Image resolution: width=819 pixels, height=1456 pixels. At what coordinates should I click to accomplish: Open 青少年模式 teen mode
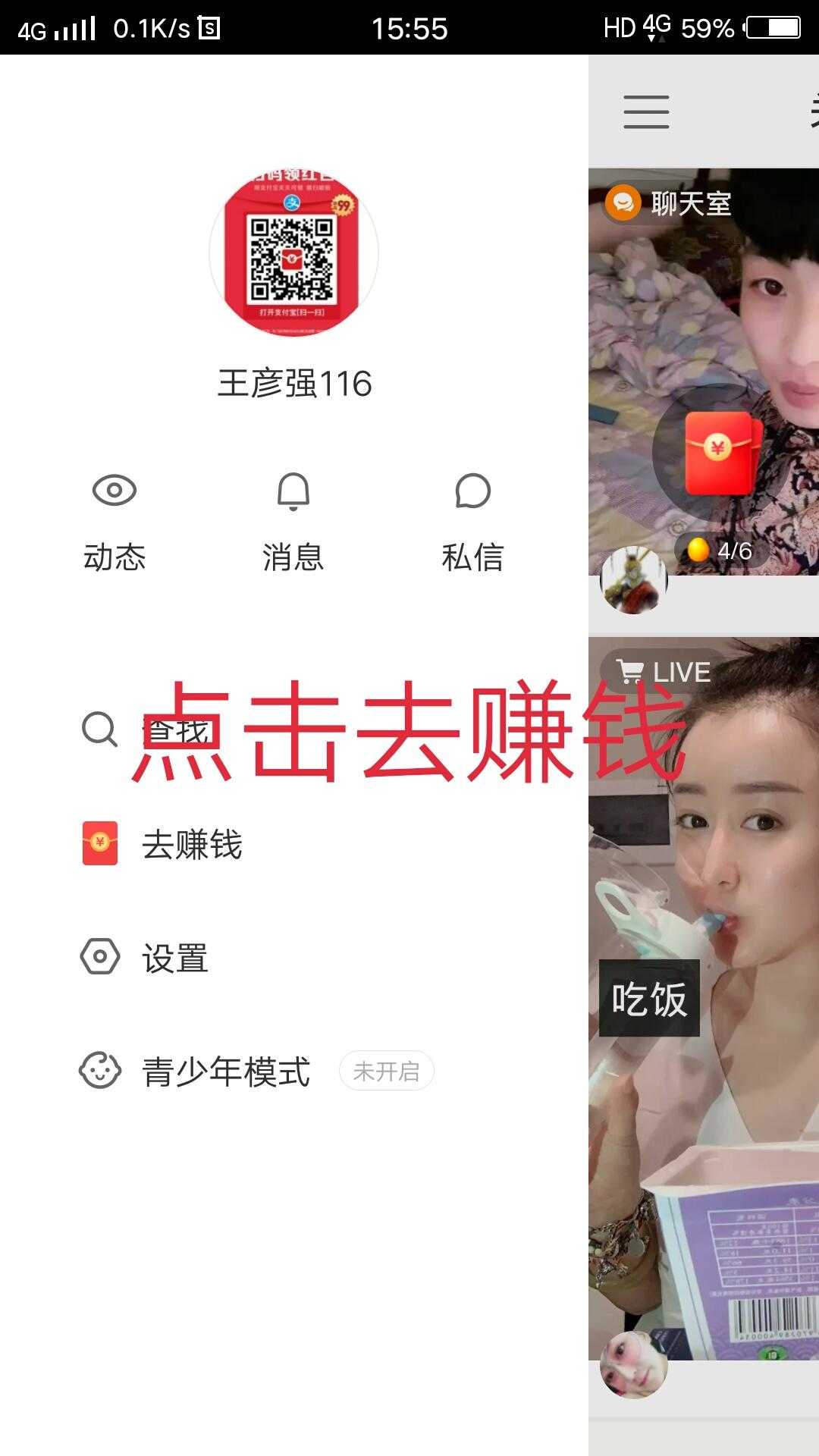226,1072
